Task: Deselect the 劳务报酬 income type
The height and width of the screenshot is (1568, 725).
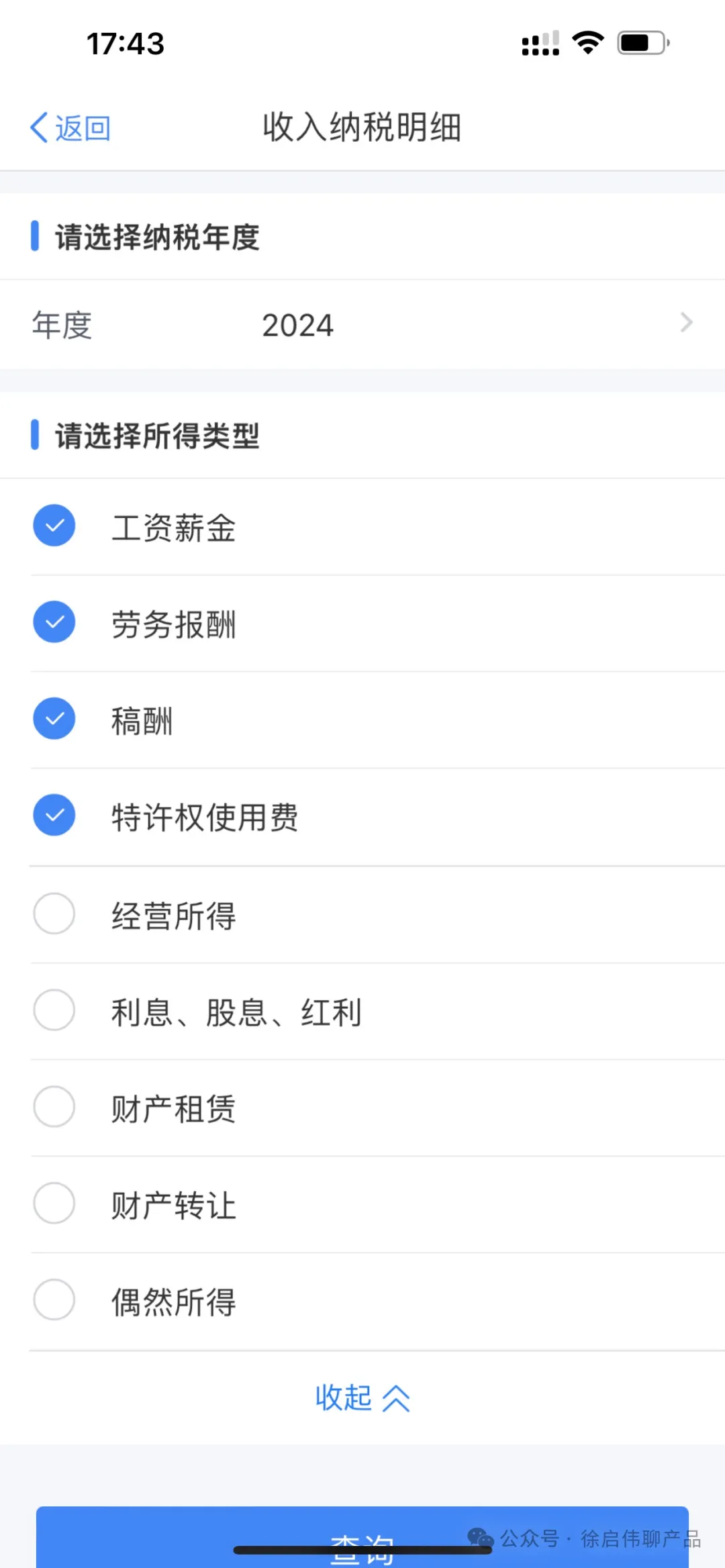Action: pos(54,622)
